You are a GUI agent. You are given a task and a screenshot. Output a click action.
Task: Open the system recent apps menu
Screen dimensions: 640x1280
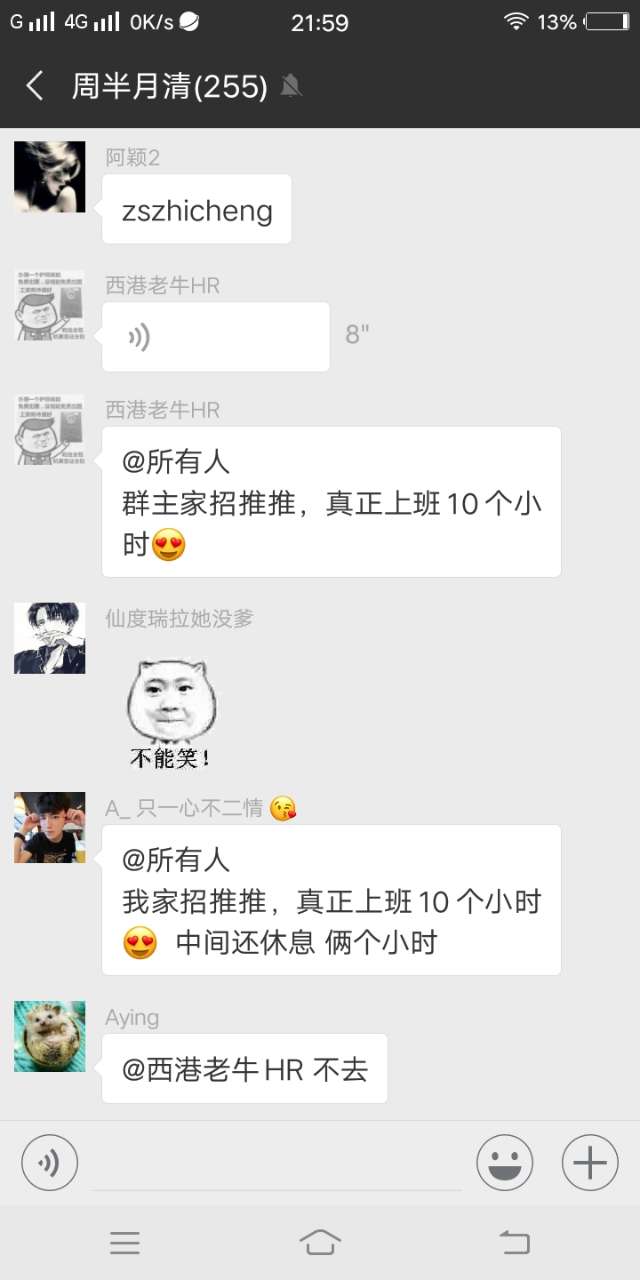pyautogui.click(x=125, y=1243)
